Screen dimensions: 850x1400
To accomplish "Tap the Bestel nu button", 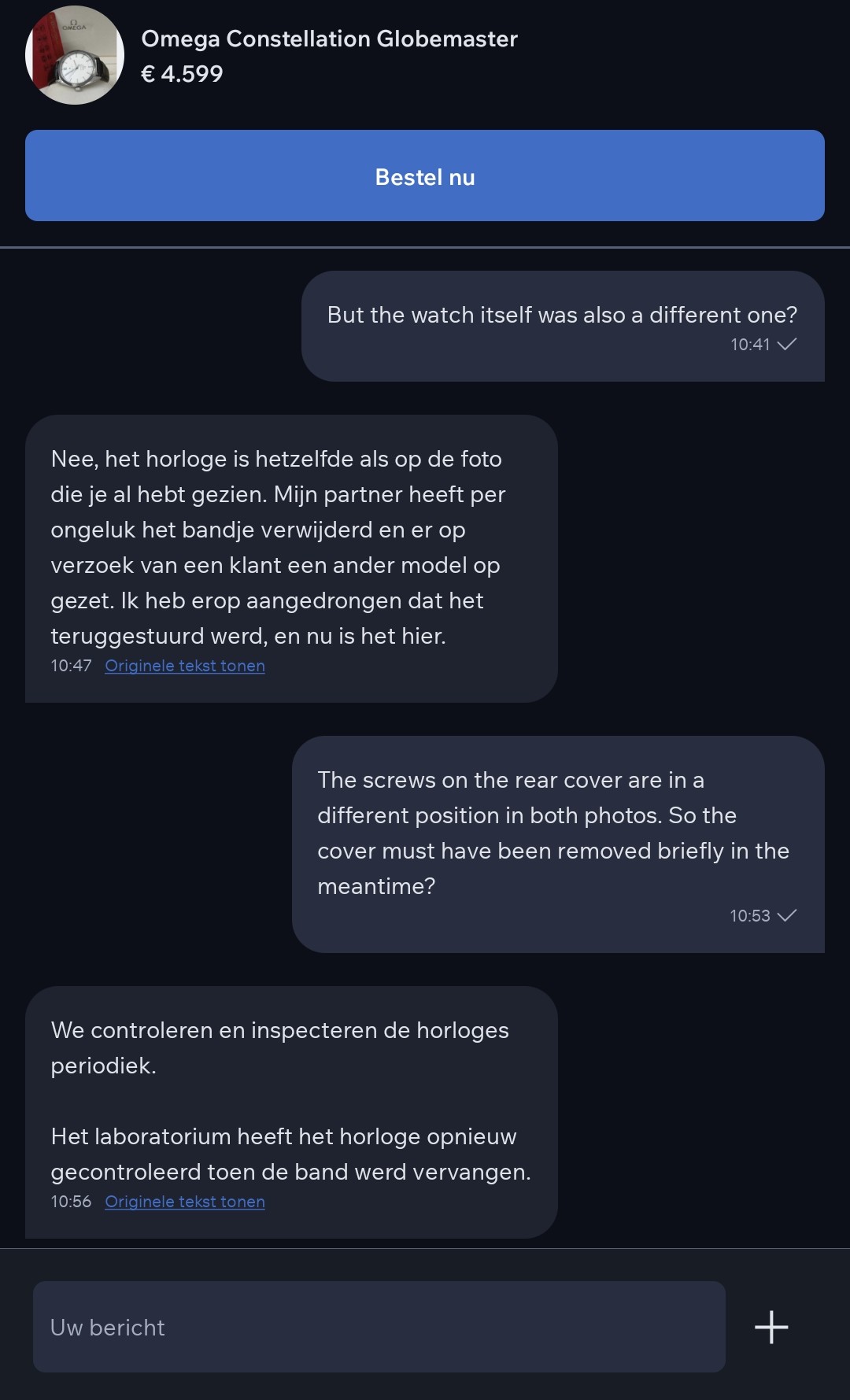I will 425,175.
